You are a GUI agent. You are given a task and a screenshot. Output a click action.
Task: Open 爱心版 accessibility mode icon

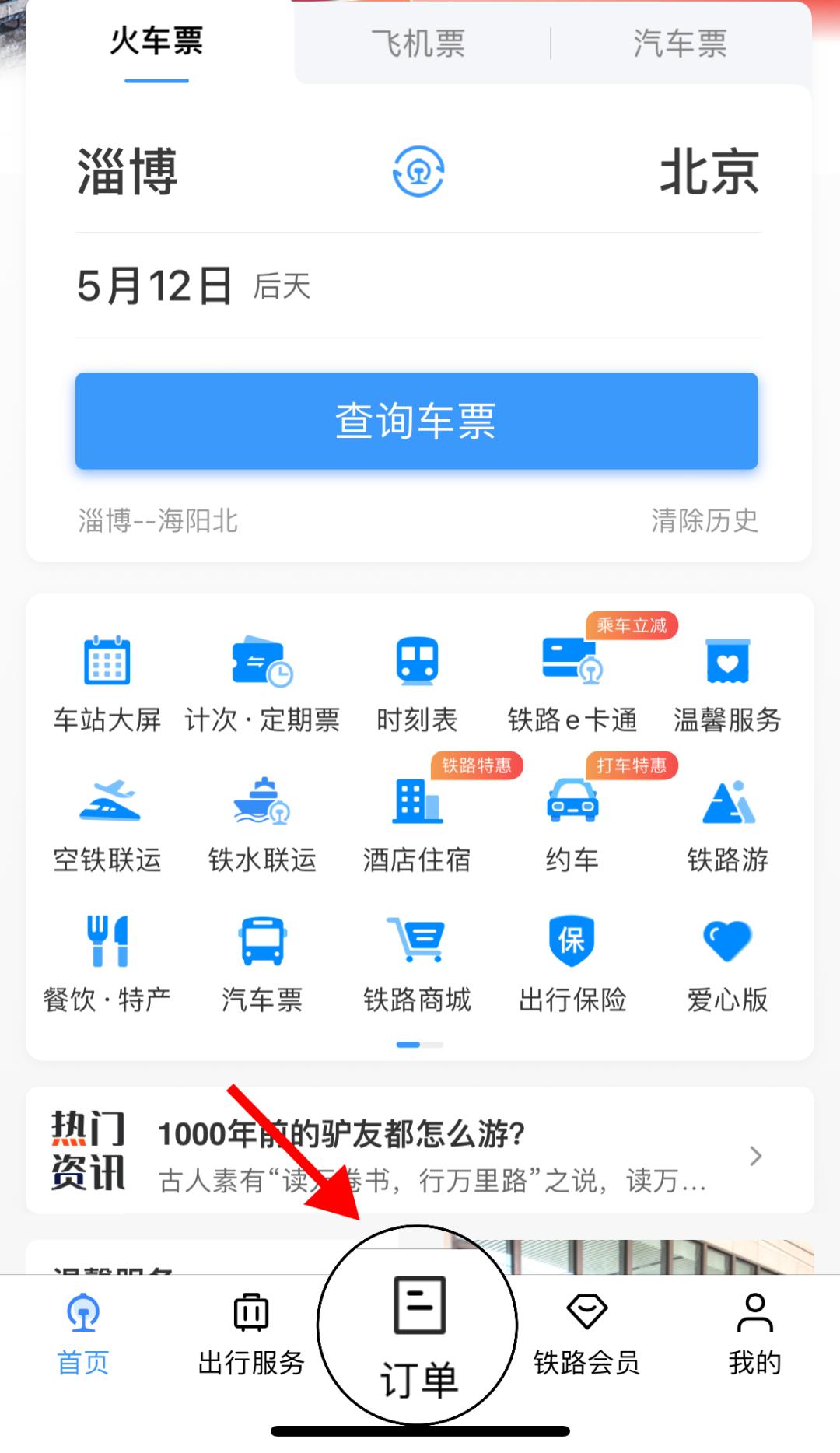pyautogui.click(x=728, y=961)
